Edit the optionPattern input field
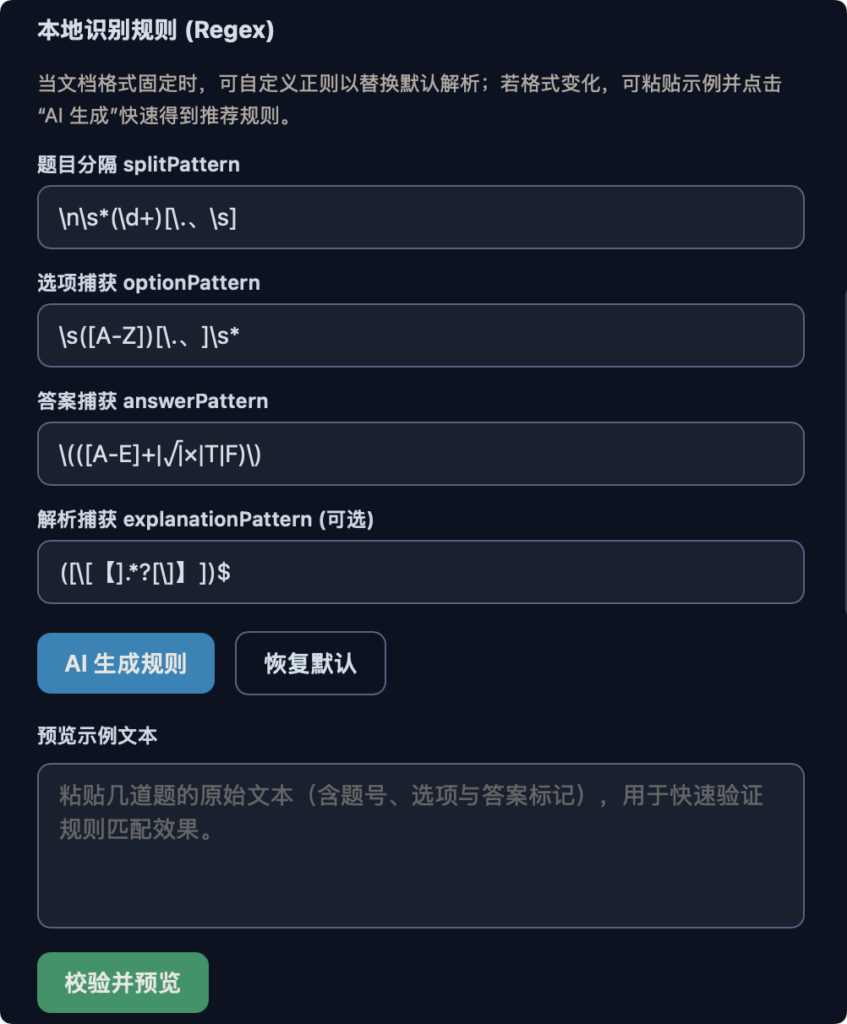This screenshot has height=1024, width=847. click(420, 336)
